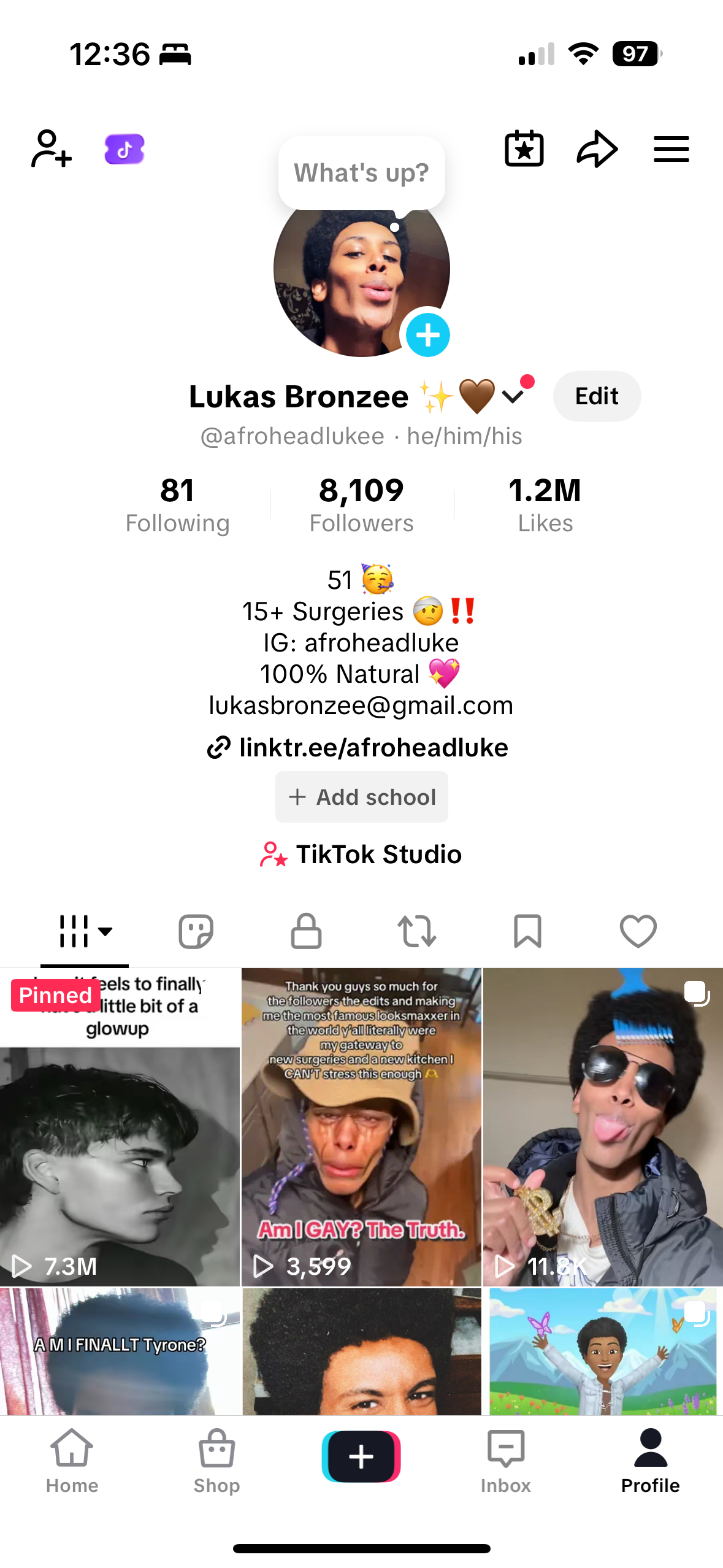
Task: Switch to the private videos lock tab
Action: pyautogui.click(x=306, y=931)
